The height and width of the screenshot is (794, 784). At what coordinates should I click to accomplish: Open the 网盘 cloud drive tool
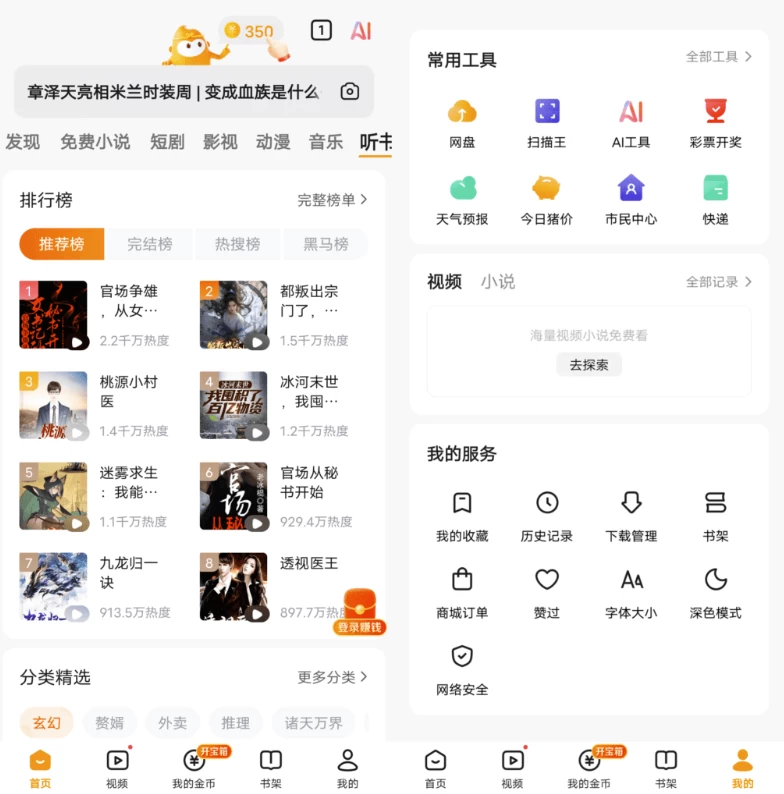pos(462,123)
